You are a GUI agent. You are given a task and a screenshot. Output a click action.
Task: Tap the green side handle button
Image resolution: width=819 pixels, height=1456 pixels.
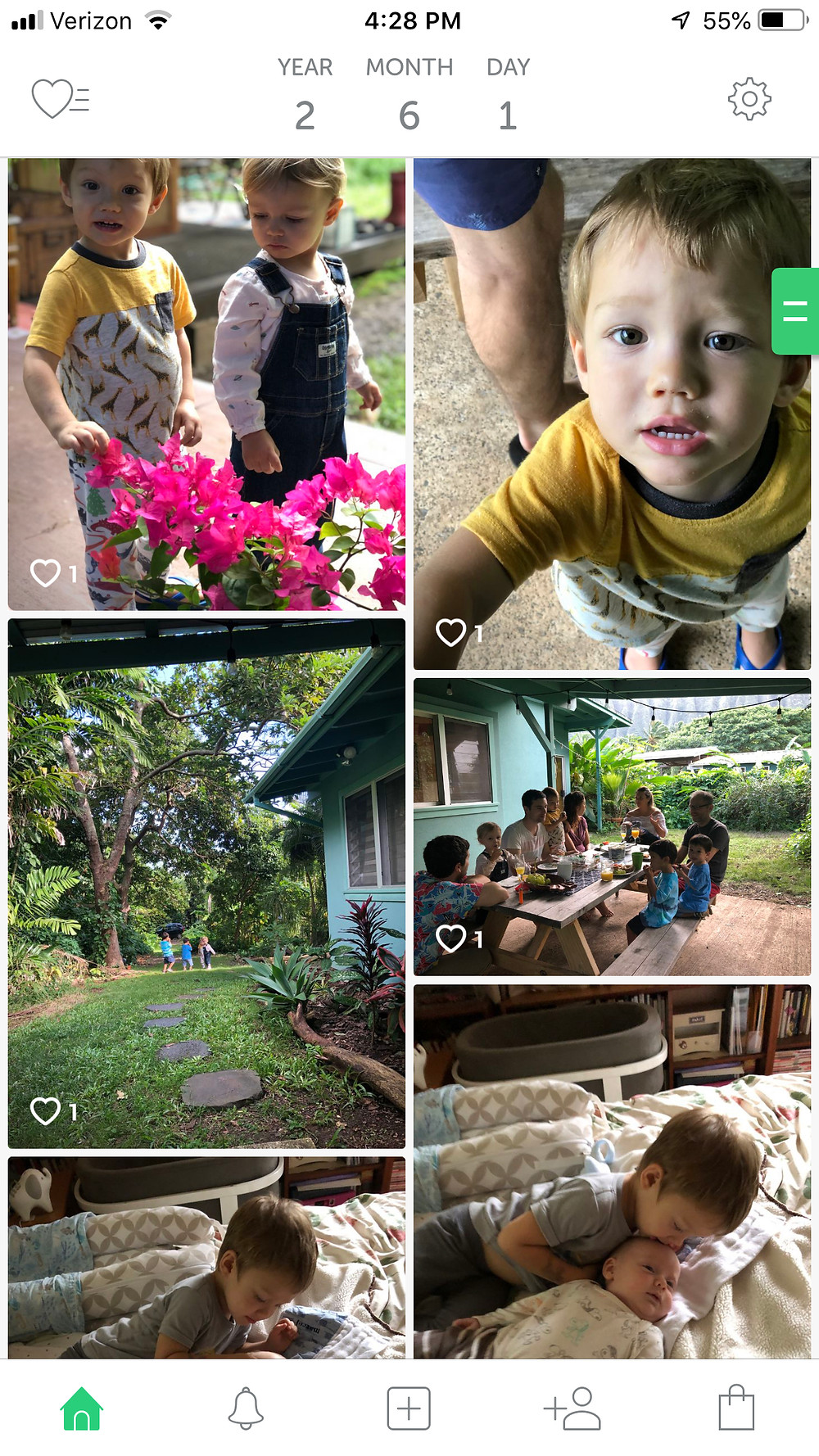click(795, 311)
